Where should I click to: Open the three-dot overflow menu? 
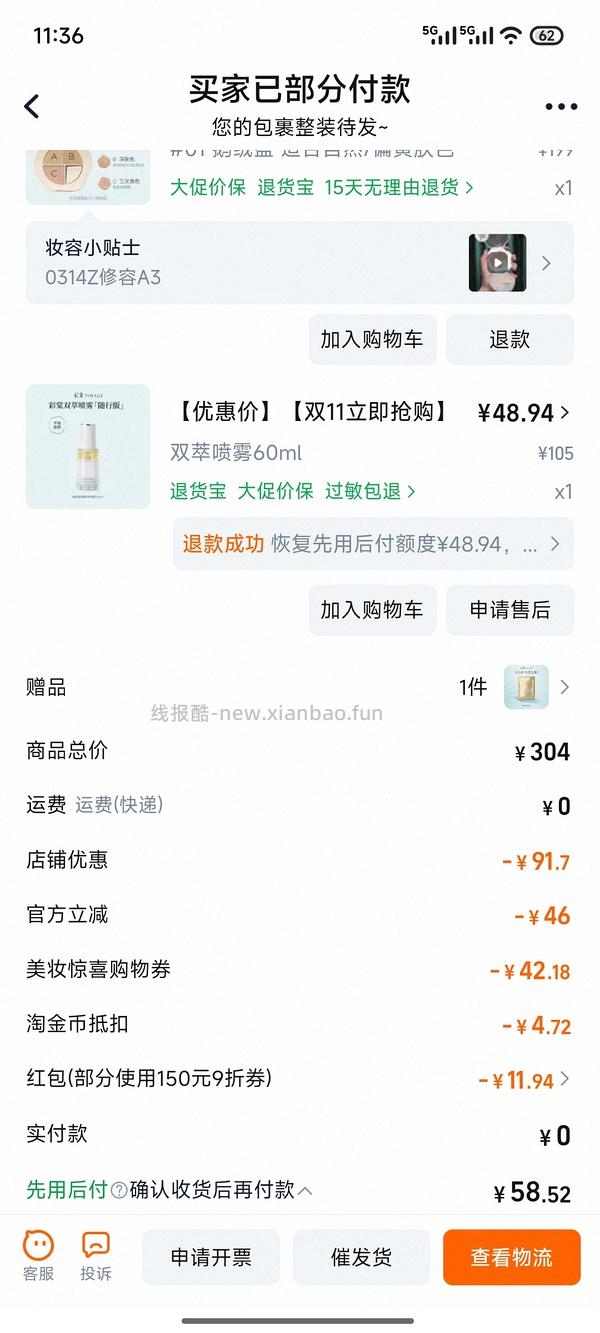click(561, 107)
